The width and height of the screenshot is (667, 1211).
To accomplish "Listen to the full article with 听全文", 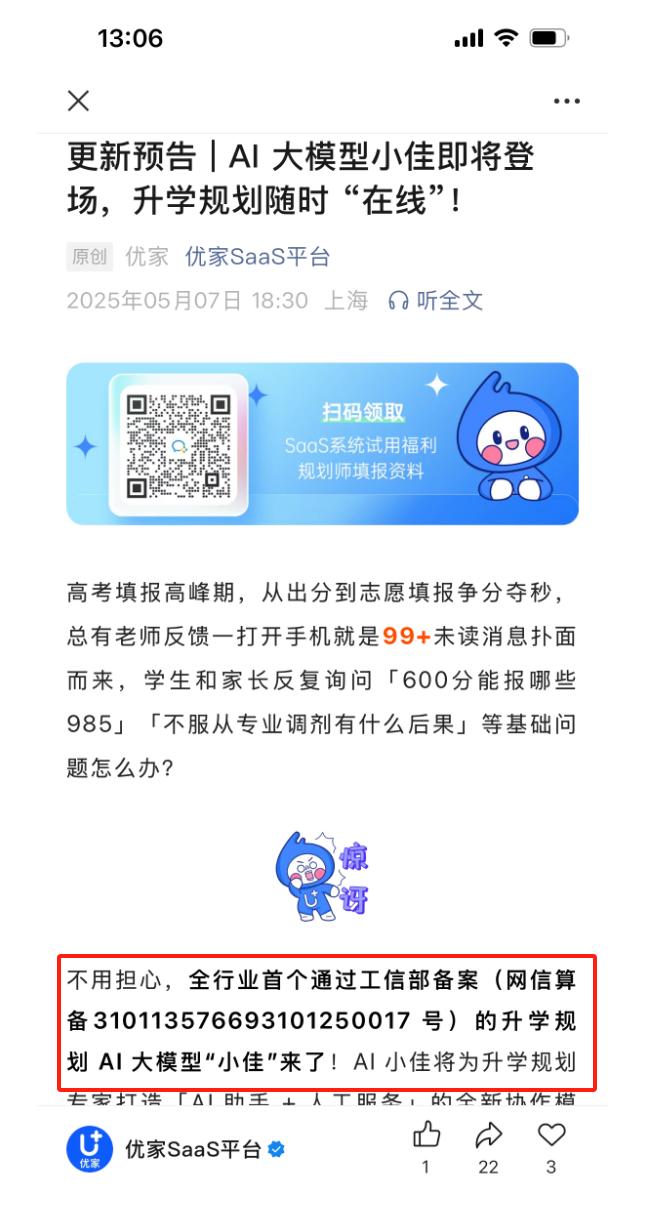I will 436,300.
